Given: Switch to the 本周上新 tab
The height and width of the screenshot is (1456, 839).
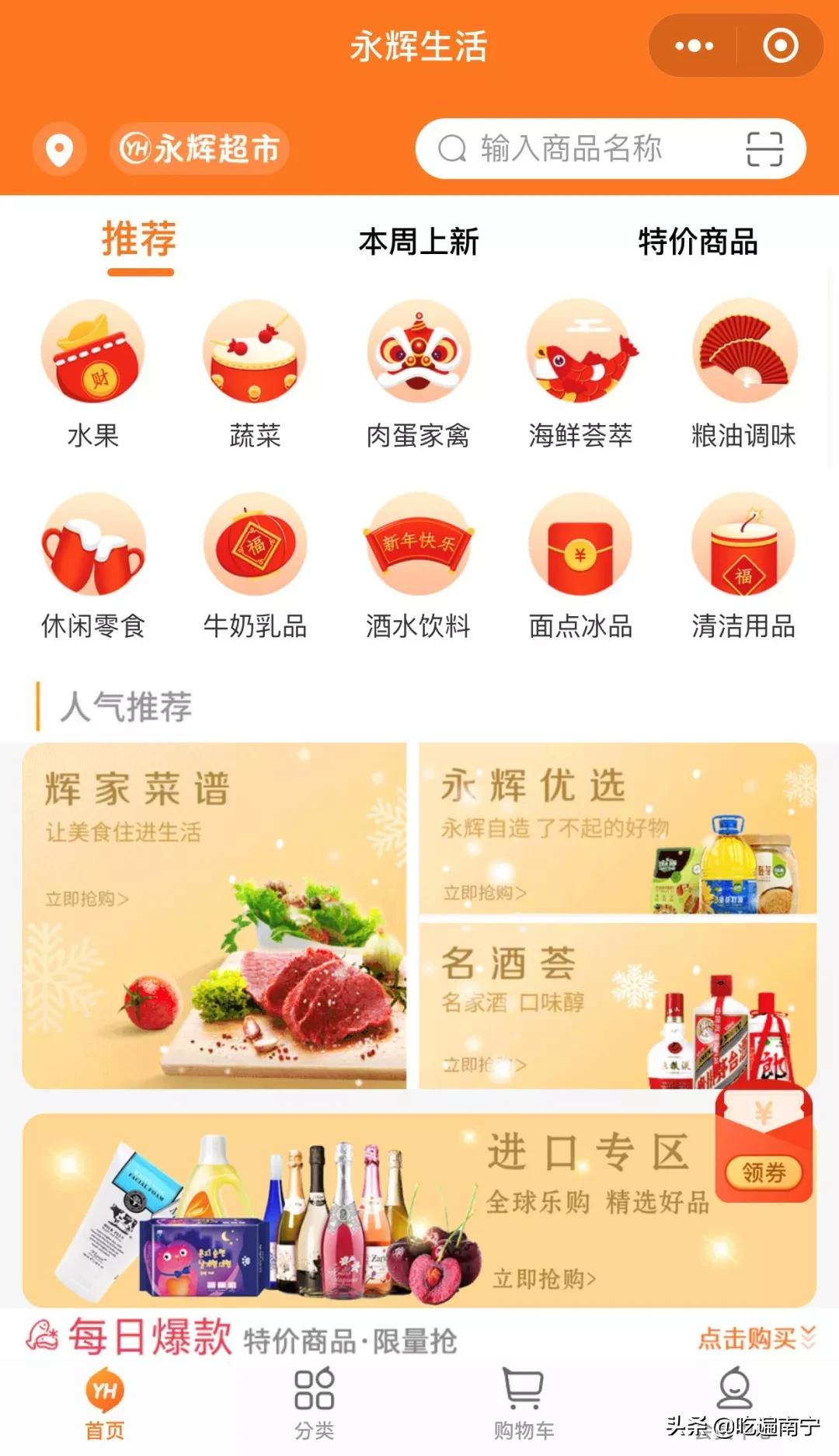Looking at the screenshot, I should click(x=419, y=242).
